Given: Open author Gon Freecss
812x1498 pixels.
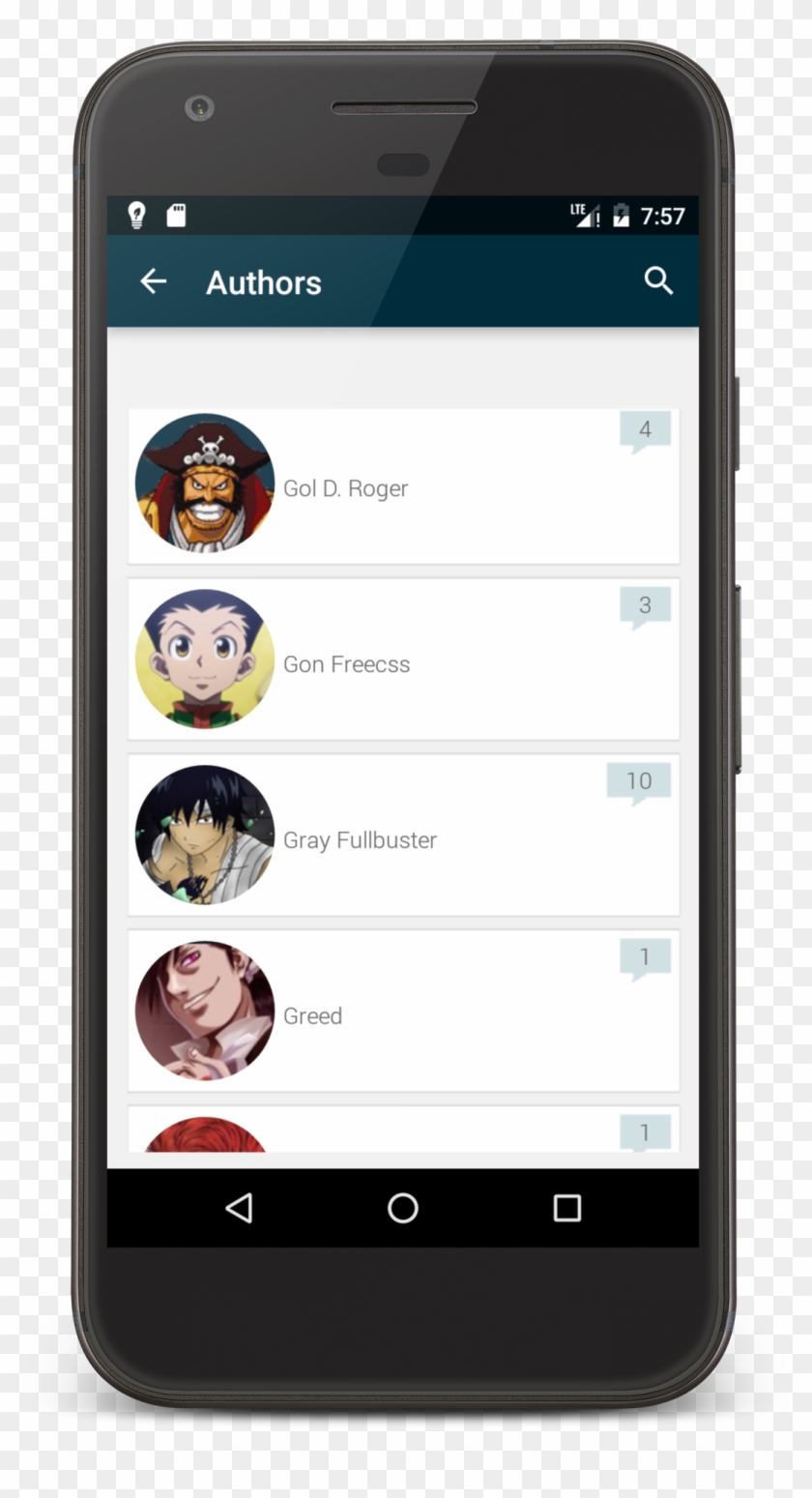Looking at the screenshot, I should click(x=403, y=661).
